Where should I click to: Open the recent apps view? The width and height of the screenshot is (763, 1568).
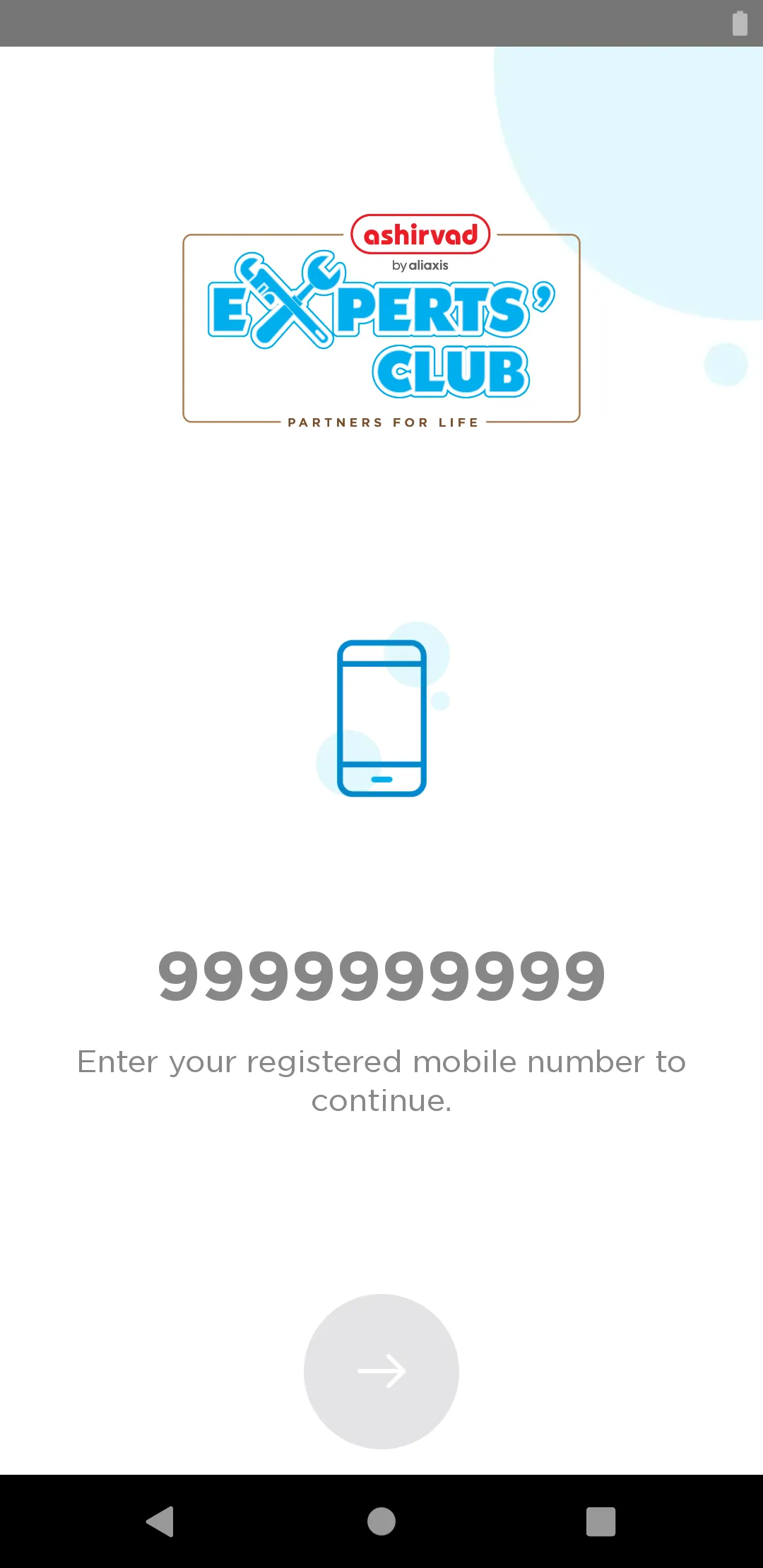(x=601, y=1521)
